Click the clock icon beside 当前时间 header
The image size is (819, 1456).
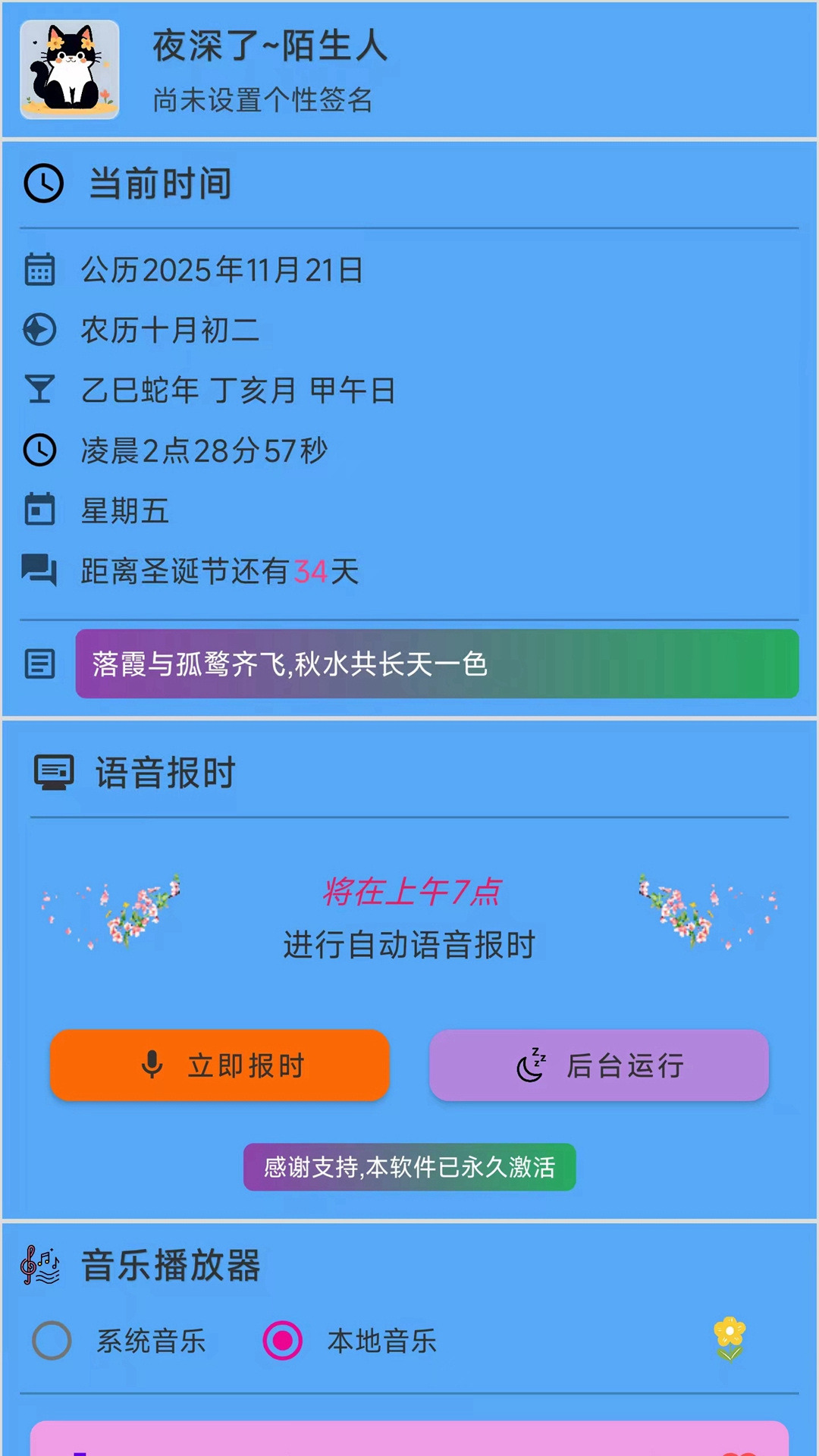[x=43, y=182]
